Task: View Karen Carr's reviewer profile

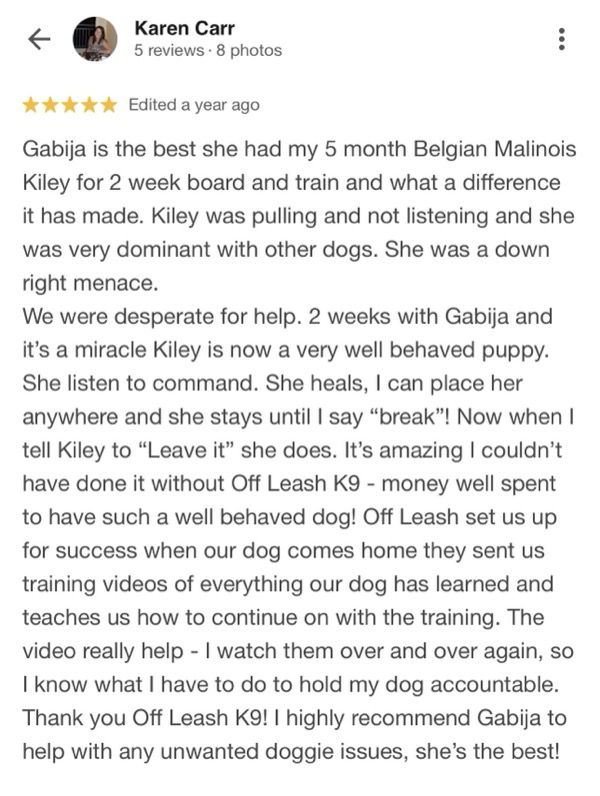Action: click(x=183, y=29)
